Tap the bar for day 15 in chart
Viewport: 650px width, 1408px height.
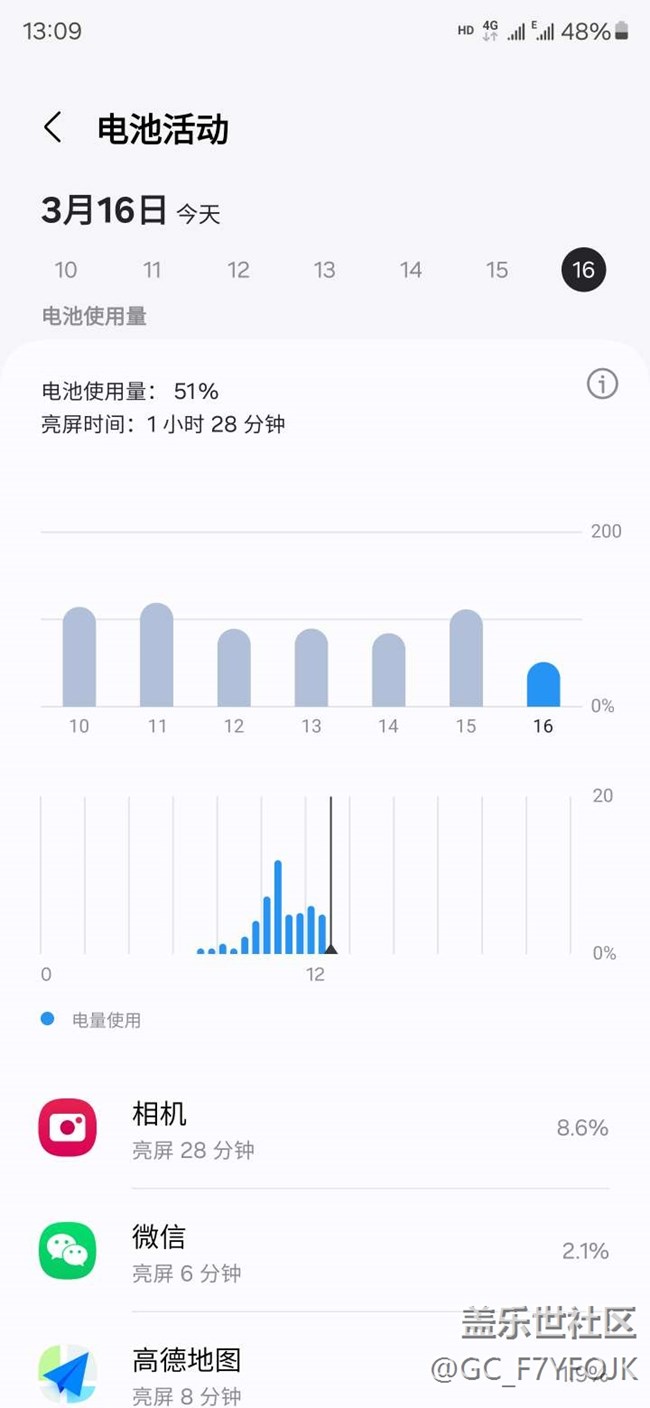tap(466, 659)
